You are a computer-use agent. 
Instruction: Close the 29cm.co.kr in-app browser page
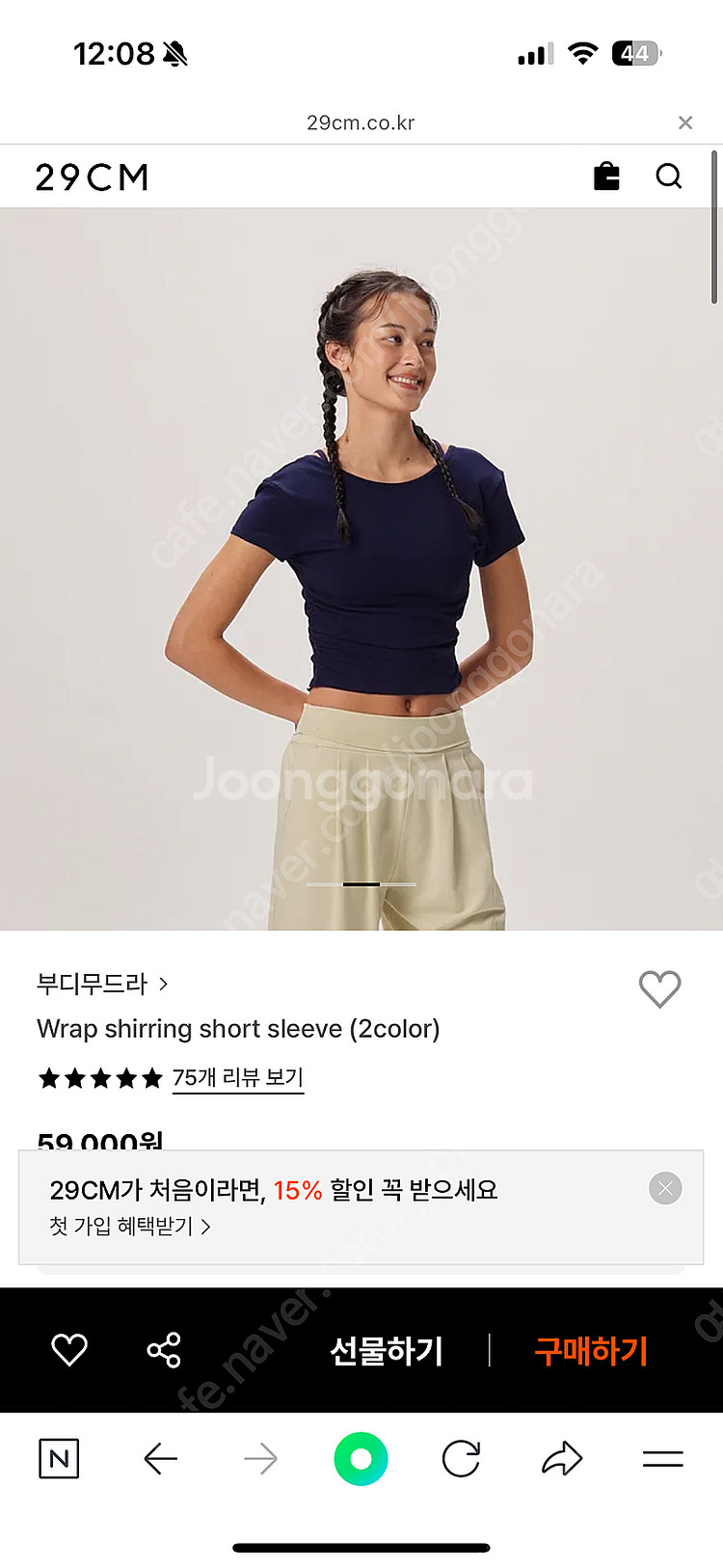(684, 122)
